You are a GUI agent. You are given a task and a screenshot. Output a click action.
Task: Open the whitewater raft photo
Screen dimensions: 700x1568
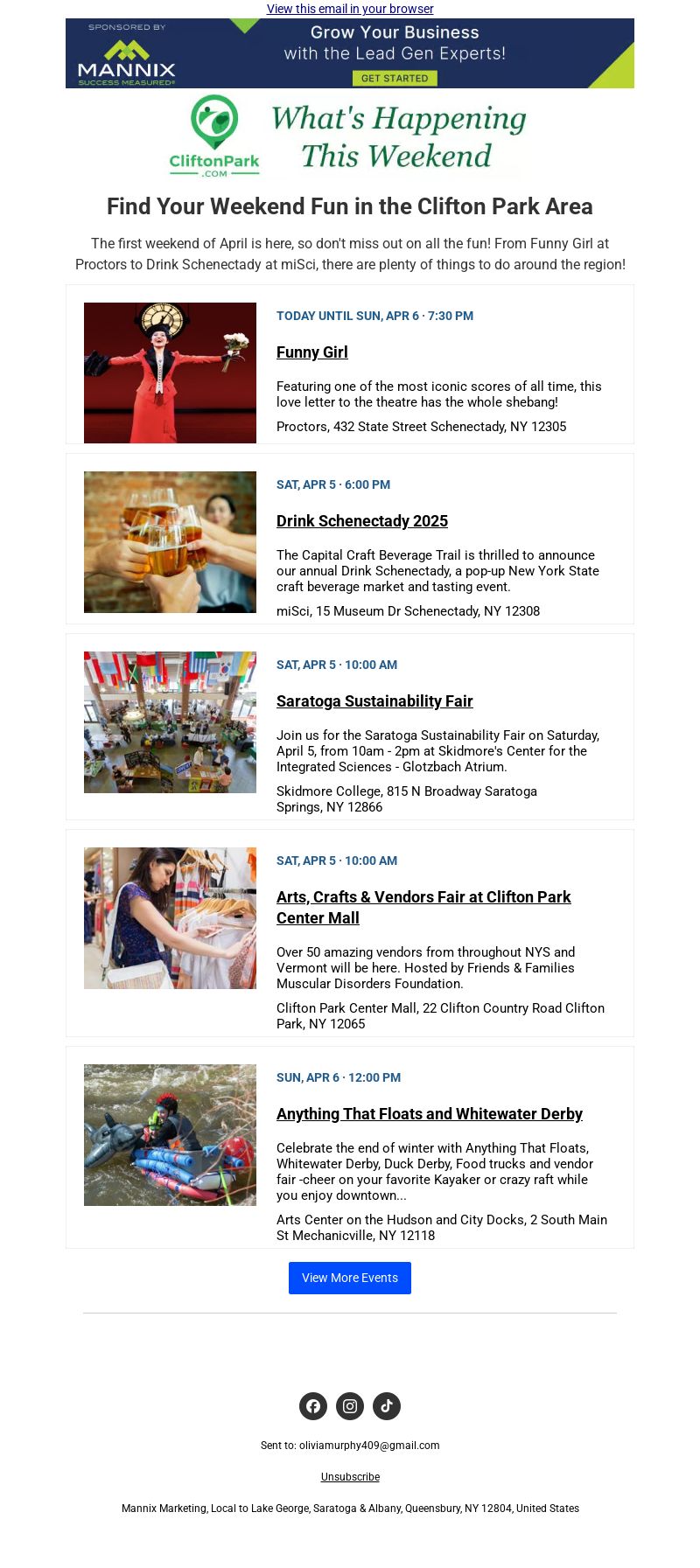[x=170, y=1135]
